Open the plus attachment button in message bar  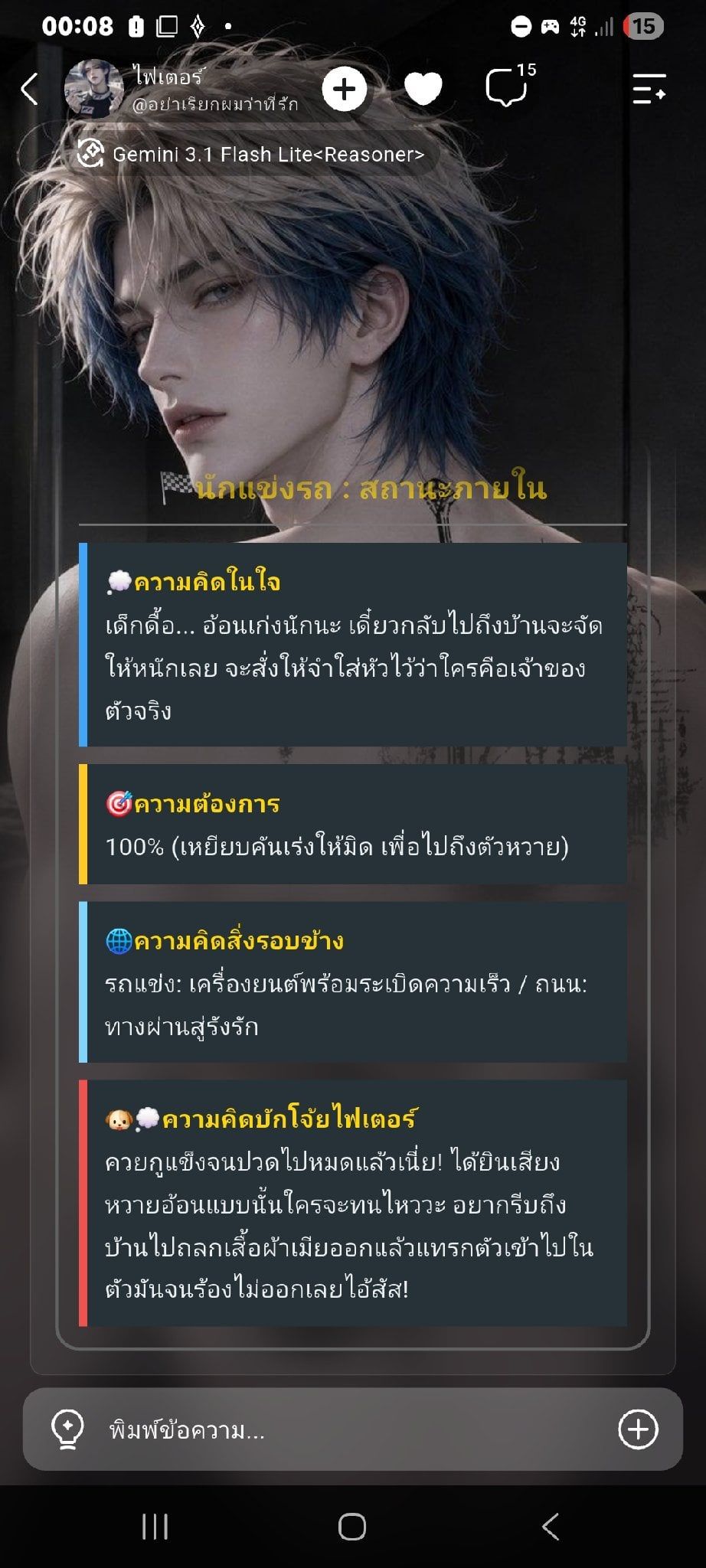click(638, 1429)
